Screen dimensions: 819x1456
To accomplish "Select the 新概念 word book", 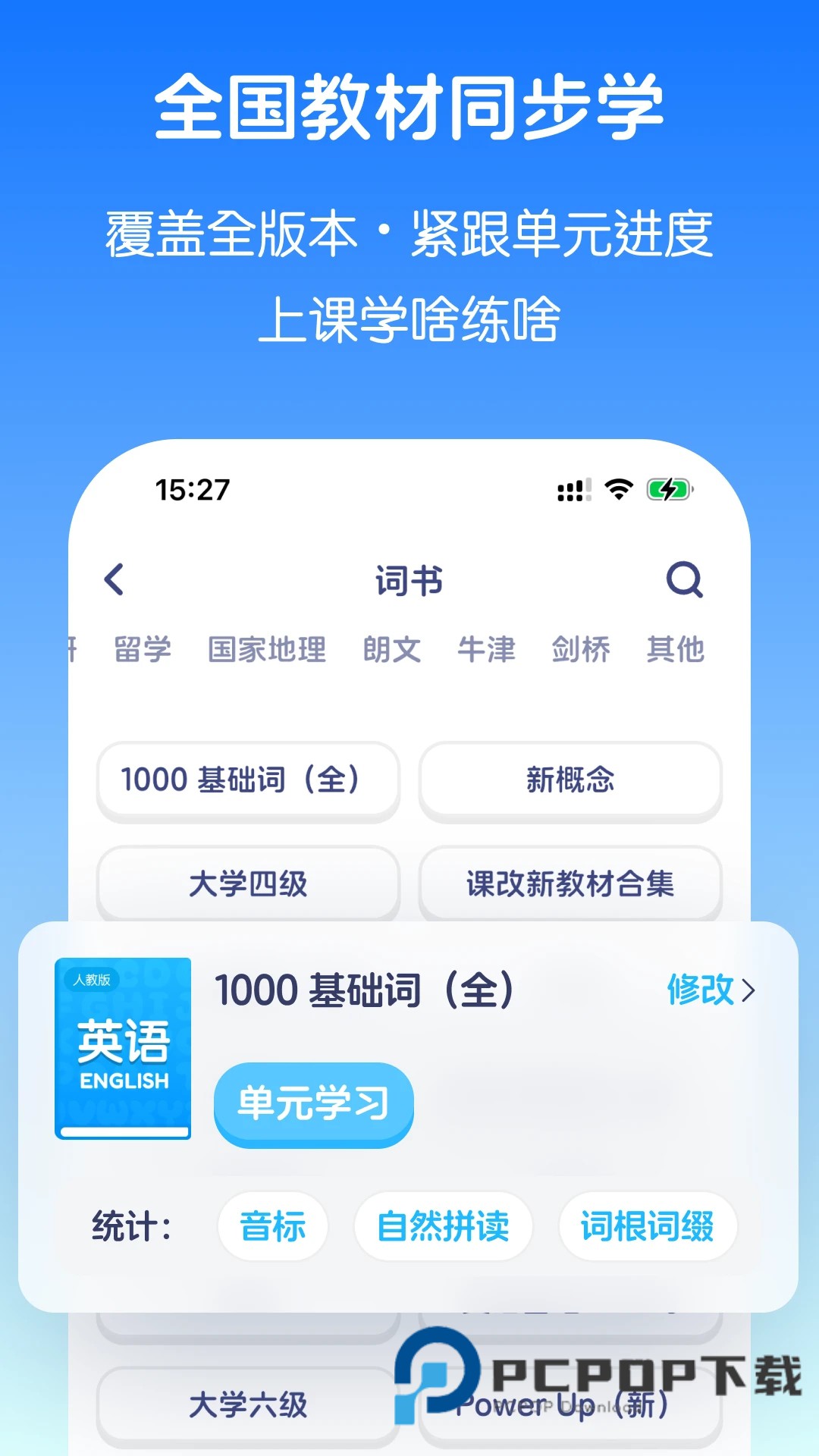I will (570, 780).
